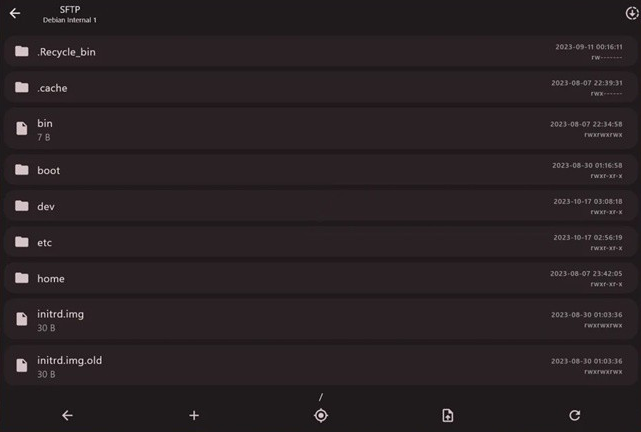Screen dimensions: 641x432
Task: Open the boot folder
Action: click(49, 170)
